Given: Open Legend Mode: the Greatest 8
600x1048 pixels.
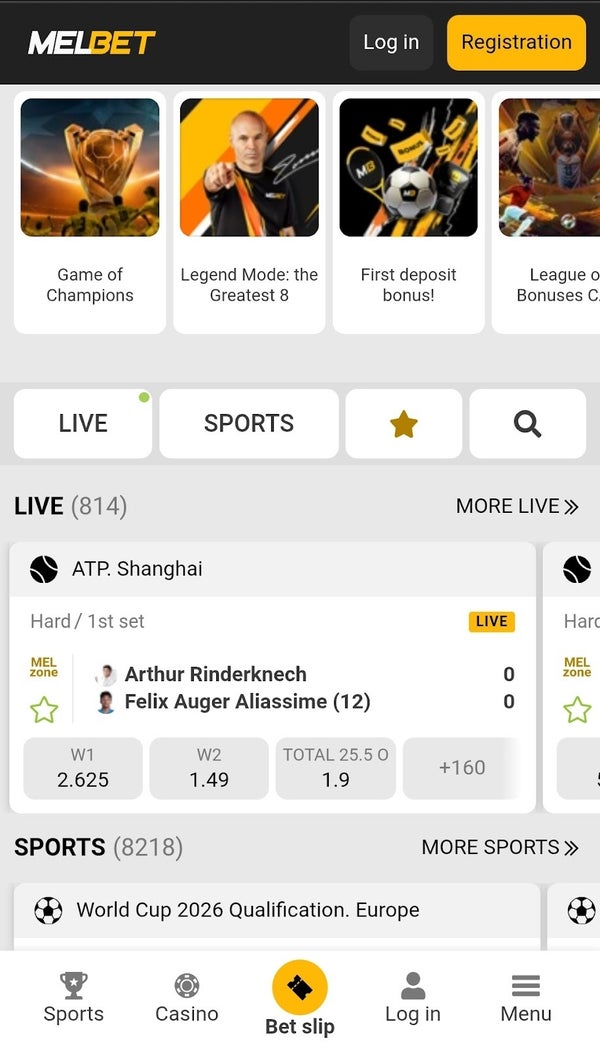Looking at the screenshot, I should [x=249, y=212].
